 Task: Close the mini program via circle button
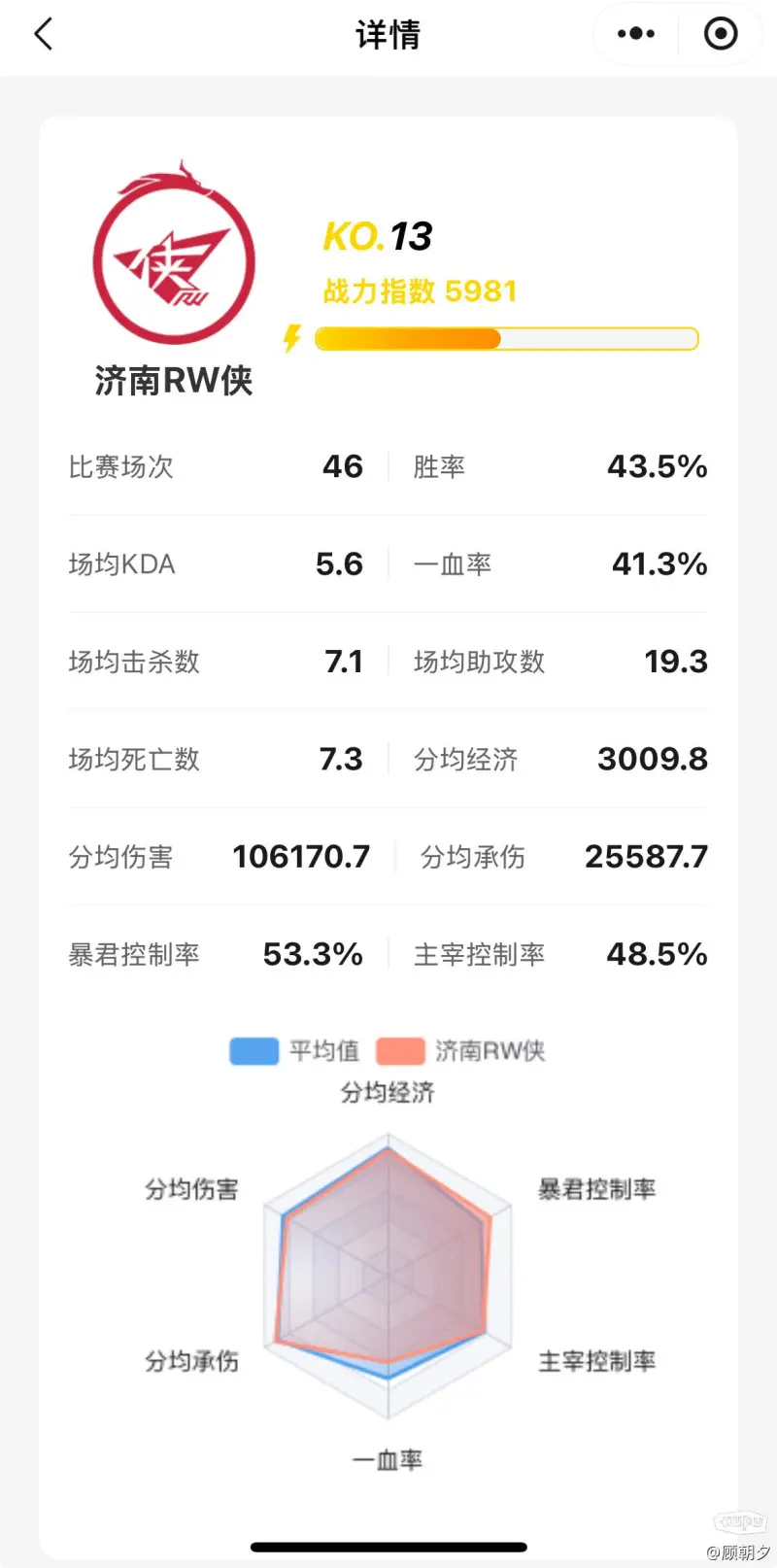[720, 34]
